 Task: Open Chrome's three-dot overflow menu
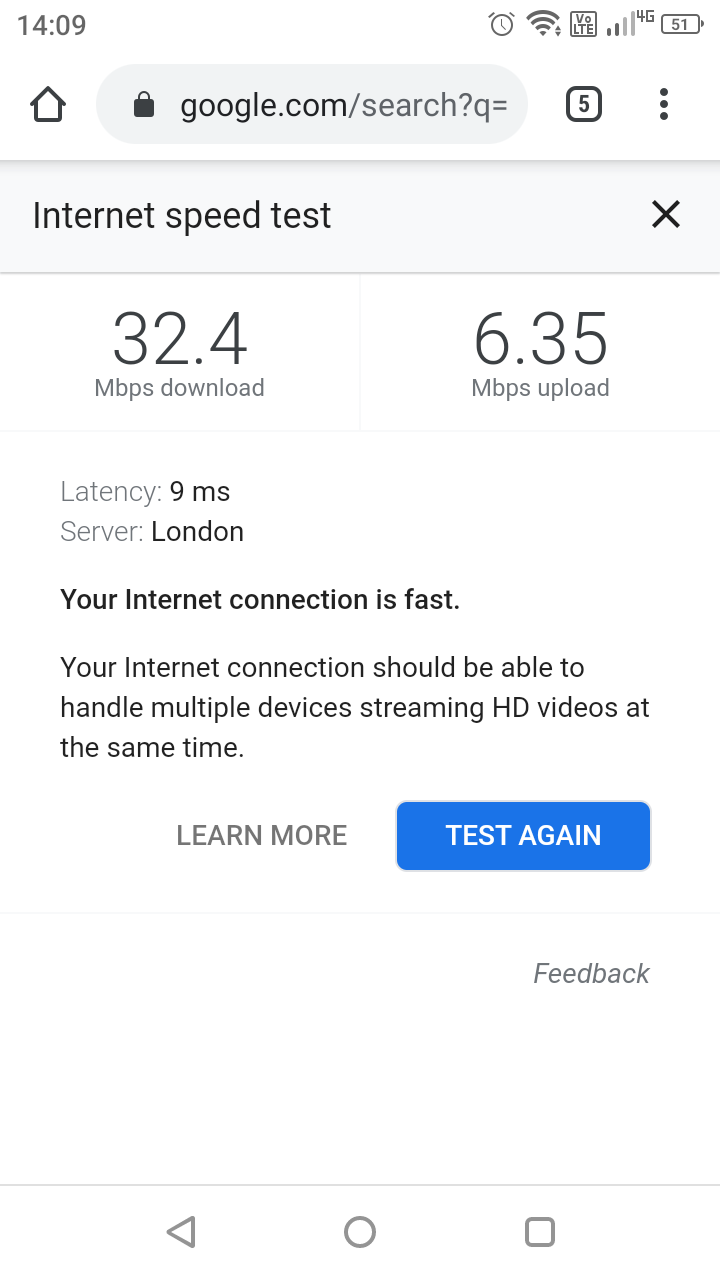point(664,105)
